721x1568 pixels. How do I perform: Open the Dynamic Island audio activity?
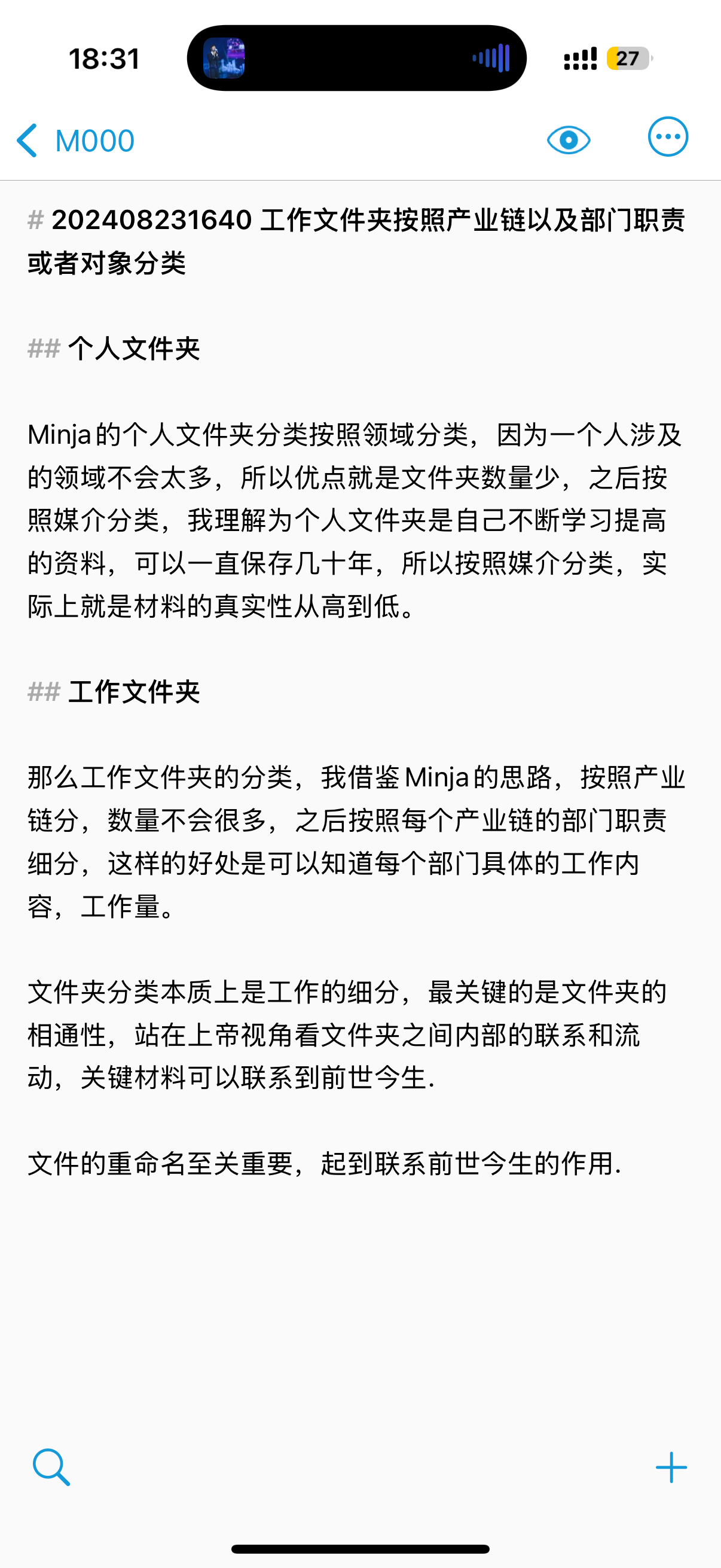point(356,59)
